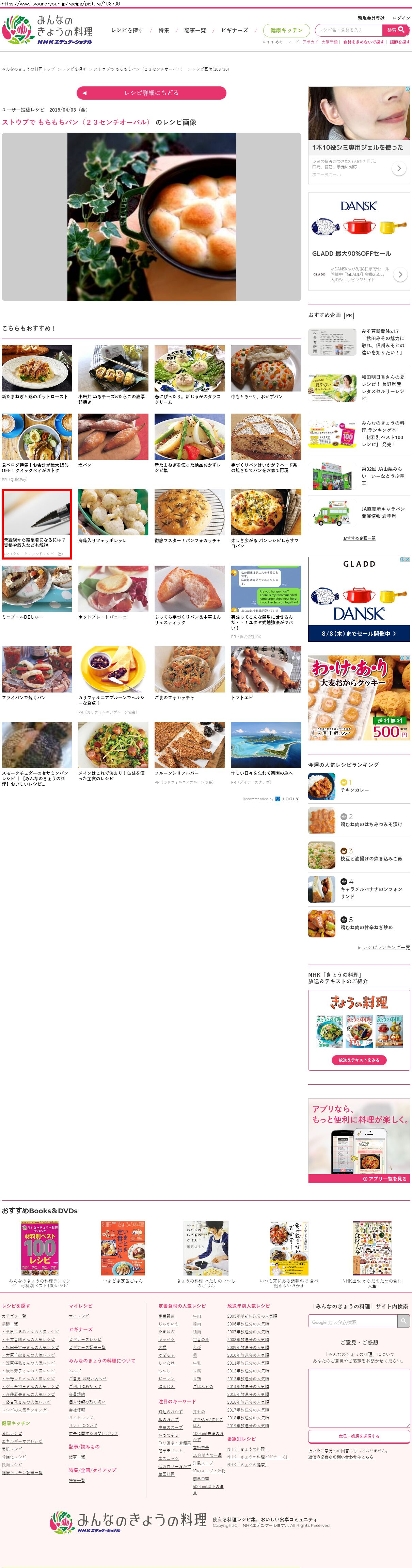This screenshot has height=1568, width=412.
Task: Open 記事一覧 from the top navigation
Action: (x=195, y=30)
